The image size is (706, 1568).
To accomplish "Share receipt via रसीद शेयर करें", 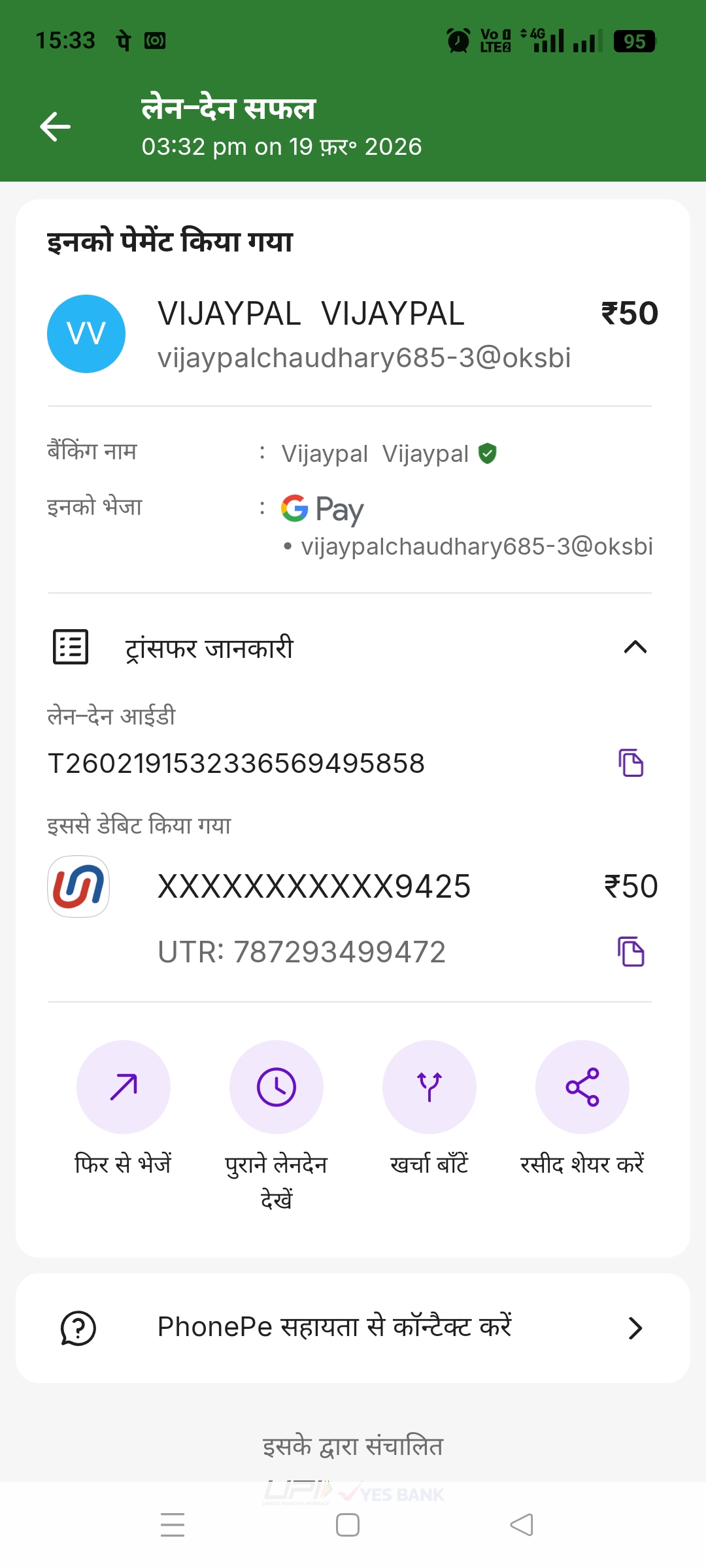I will pos(582,1087).
